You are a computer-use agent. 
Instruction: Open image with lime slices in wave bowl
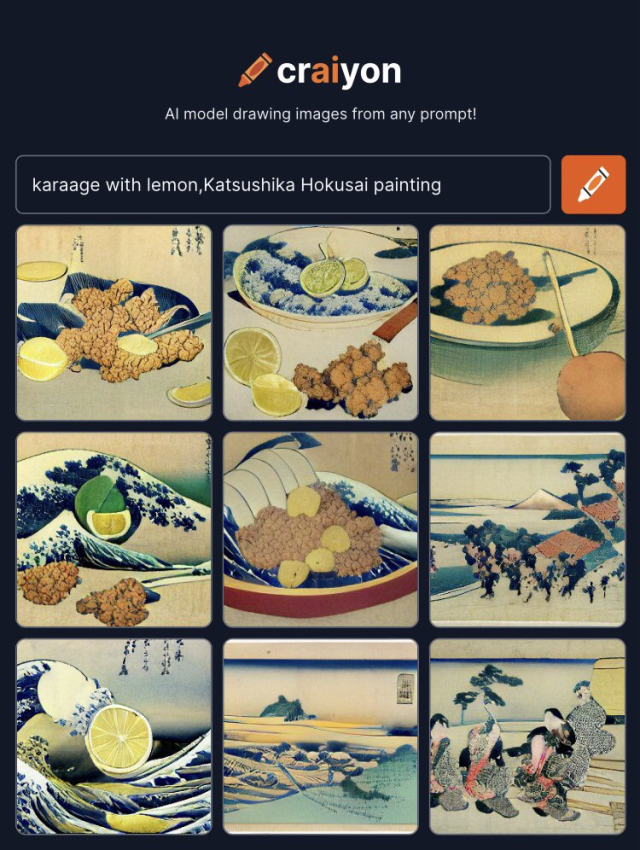pyautogui.click(x=320, y=322)
